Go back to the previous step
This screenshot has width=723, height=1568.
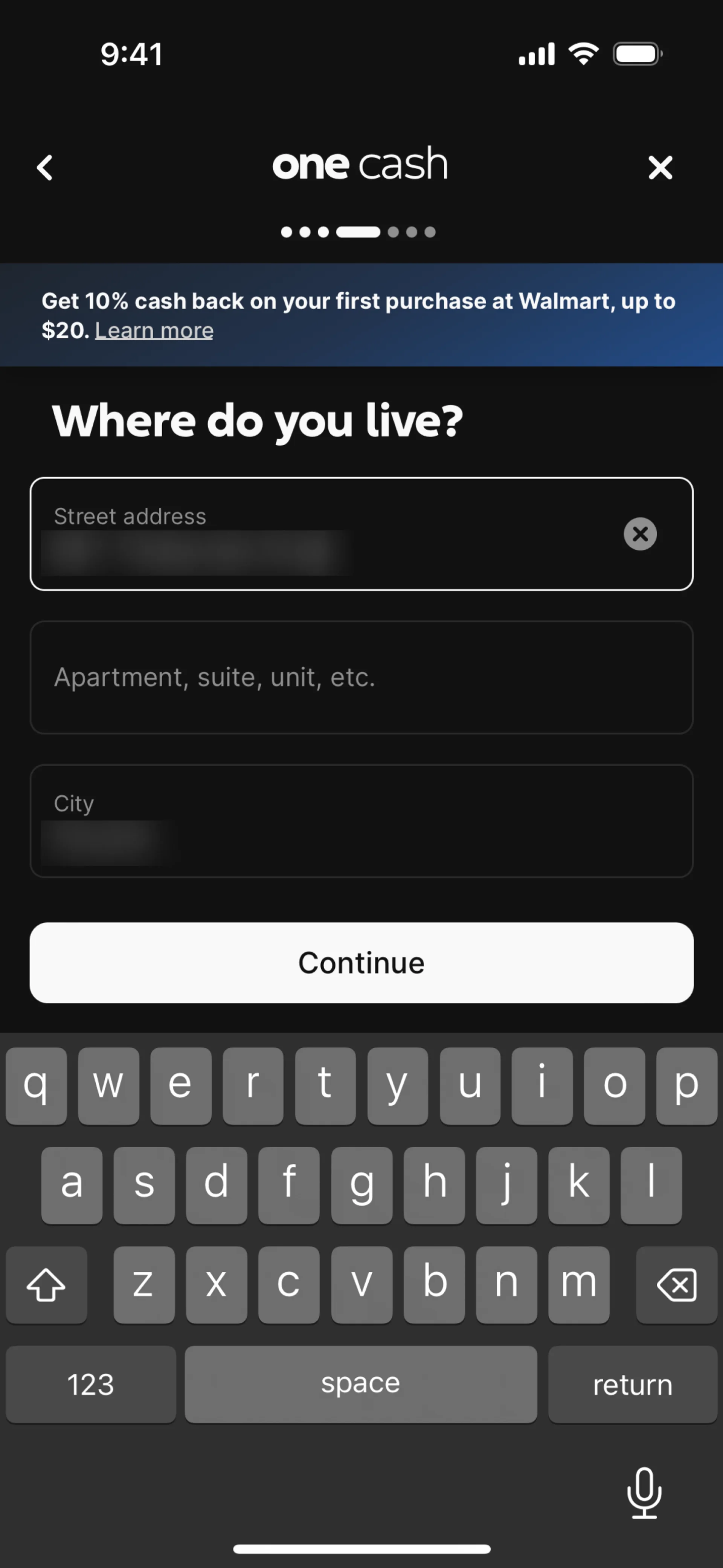pos(45,167)
